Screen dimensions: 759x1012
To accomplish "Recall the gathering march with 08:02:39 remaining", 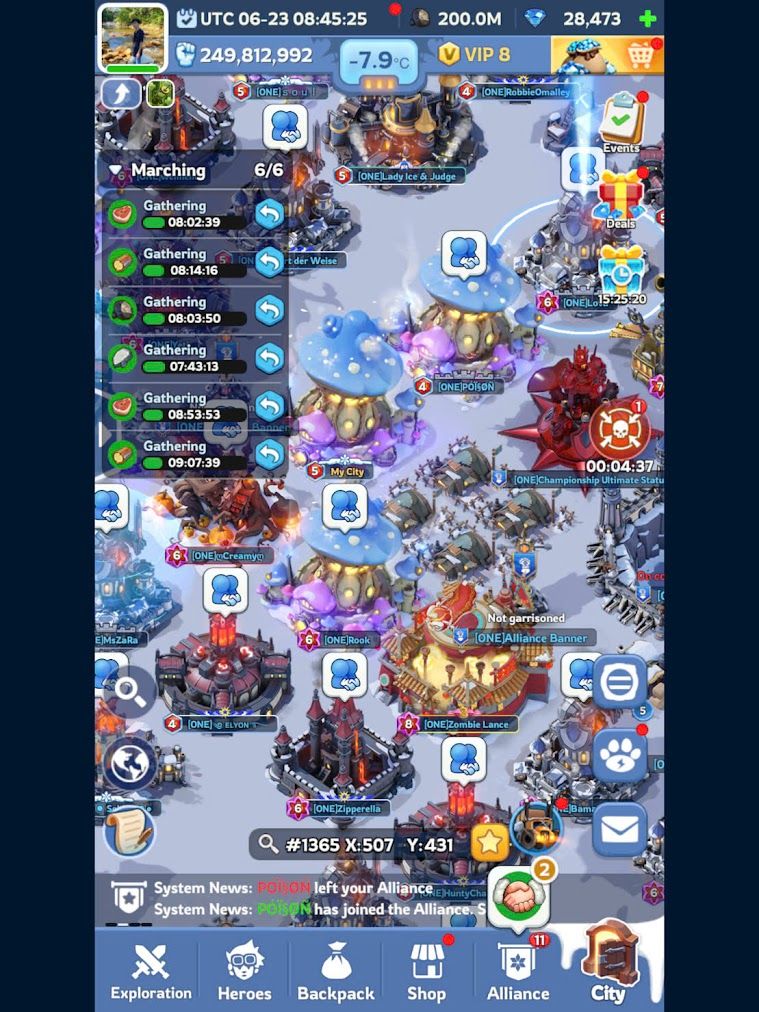I will tap(269, 214).
